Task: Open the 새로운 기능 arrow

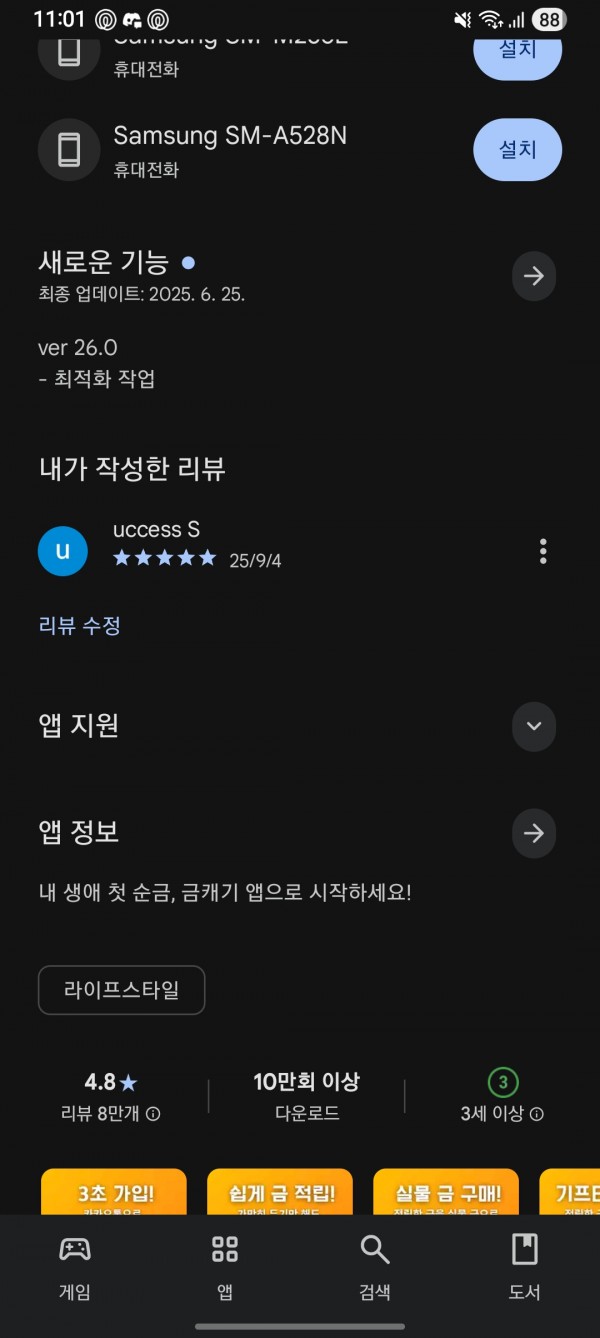Action: pyautogui.click(x=534, y=276)
